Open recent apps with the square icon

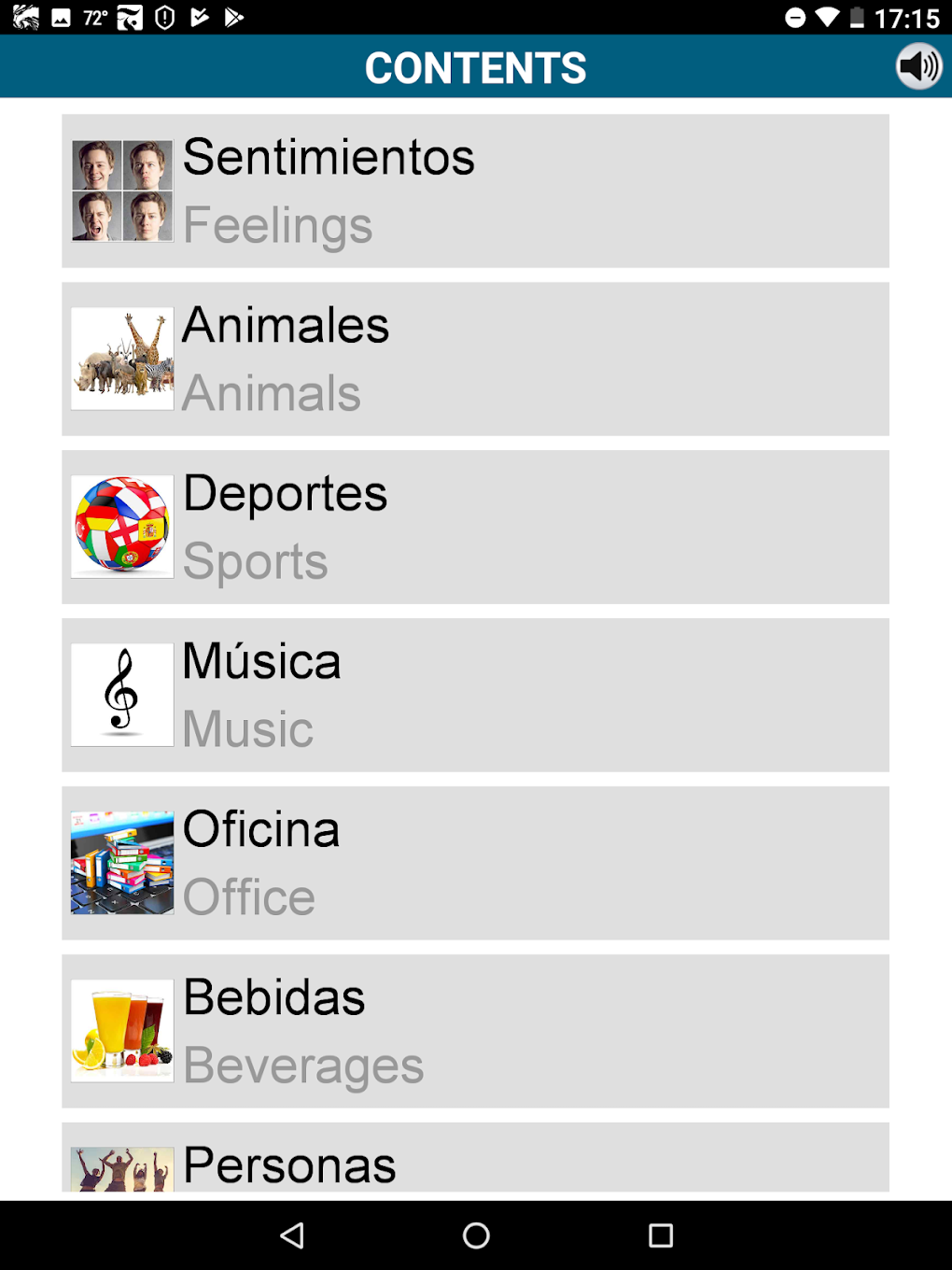tap(660, 1235)
